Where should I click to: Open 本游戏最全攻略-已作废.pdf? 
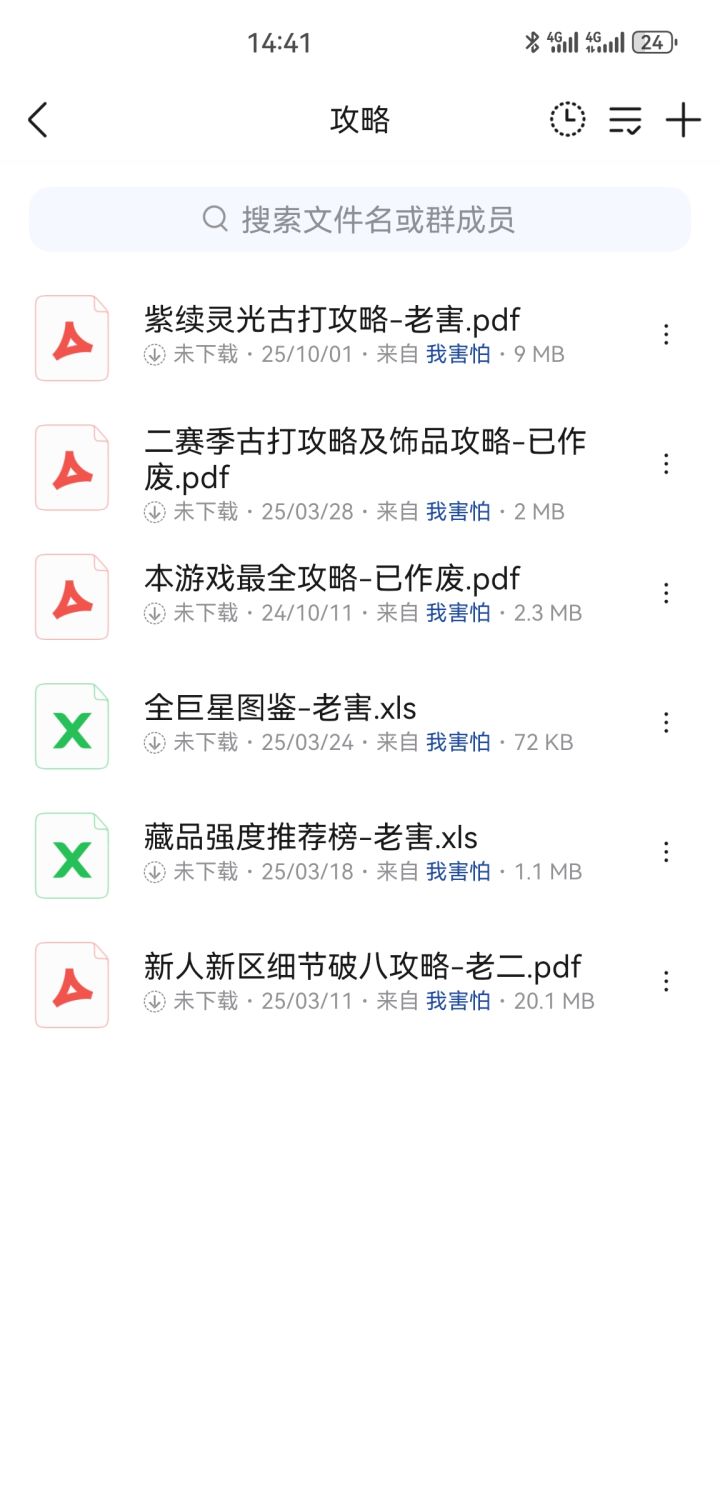pyautogui.click(x=332, y=579)
